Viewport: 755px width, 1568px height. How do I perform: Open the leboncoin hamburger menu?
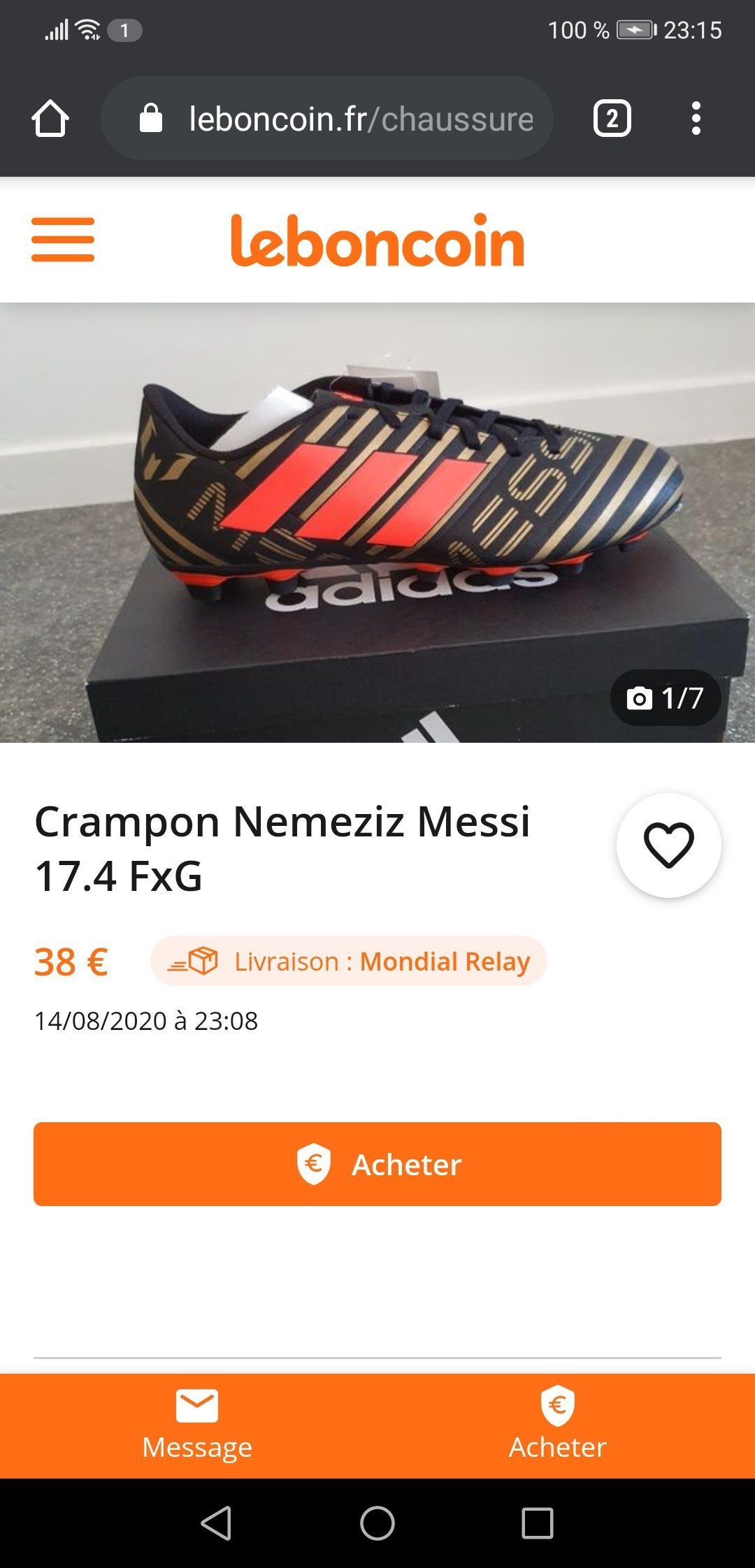tap(63, 240)
